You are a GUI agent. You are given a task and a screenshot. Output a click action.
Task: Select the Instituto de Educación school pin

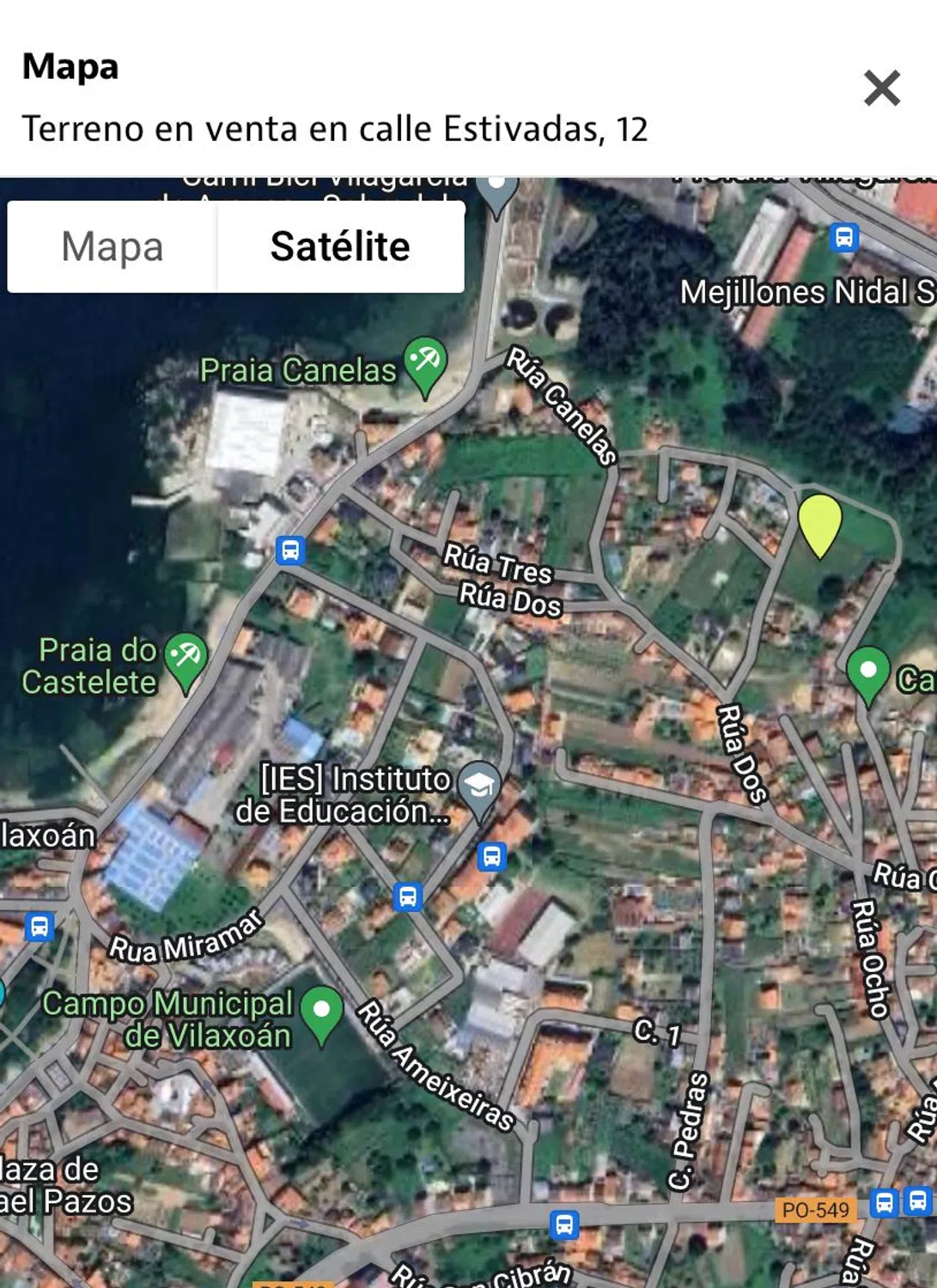(x=478, y=787)
